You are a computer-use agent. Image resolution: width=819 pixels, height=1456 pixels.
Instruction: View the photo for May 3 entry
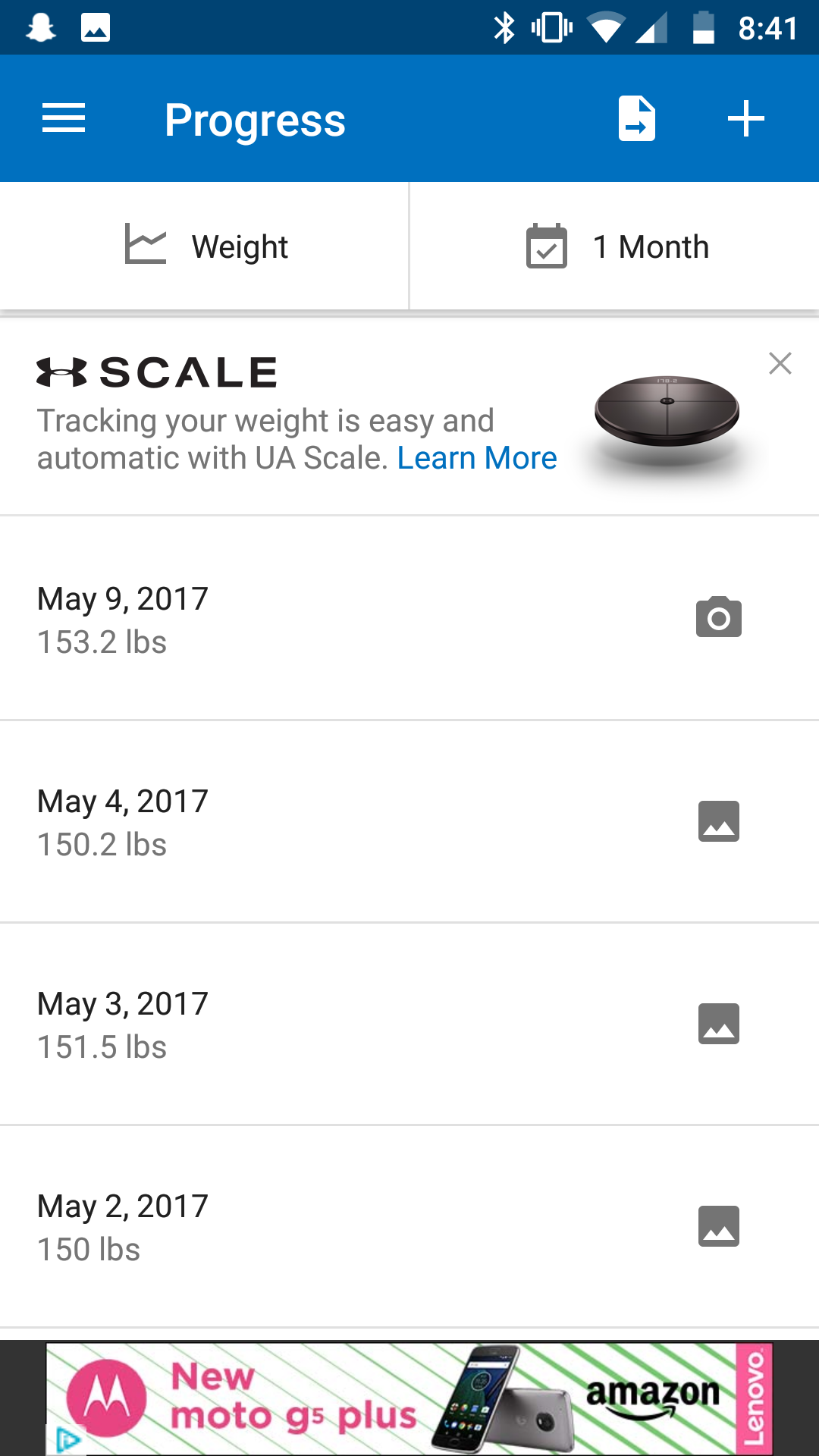[x=718, y=1024]
